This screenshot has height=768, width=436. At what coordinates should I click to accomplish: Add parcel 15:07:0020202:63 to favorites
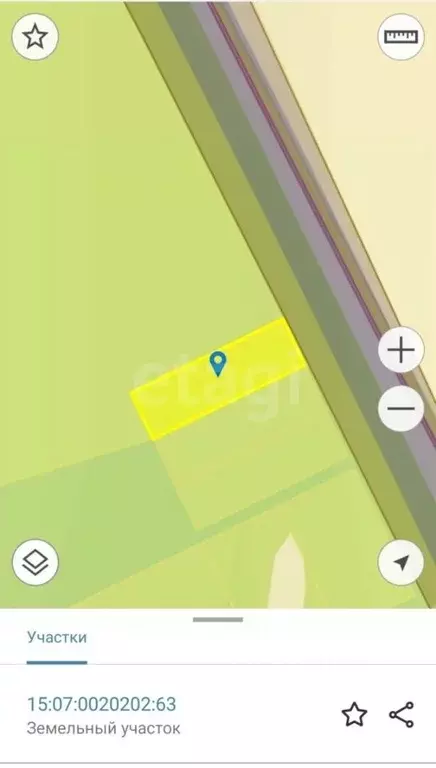click(x=354, y=715)
